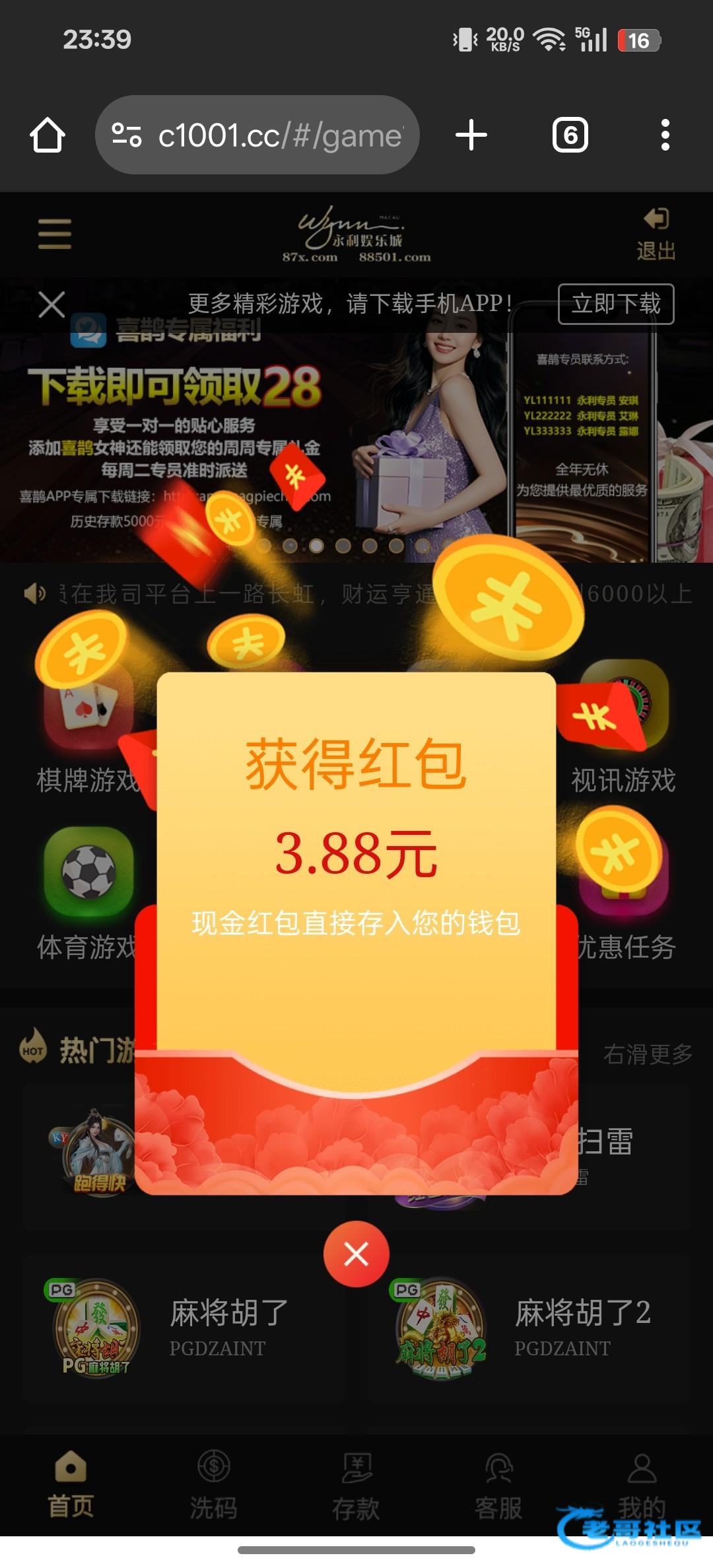Open a new browser tab

point(471,135)
